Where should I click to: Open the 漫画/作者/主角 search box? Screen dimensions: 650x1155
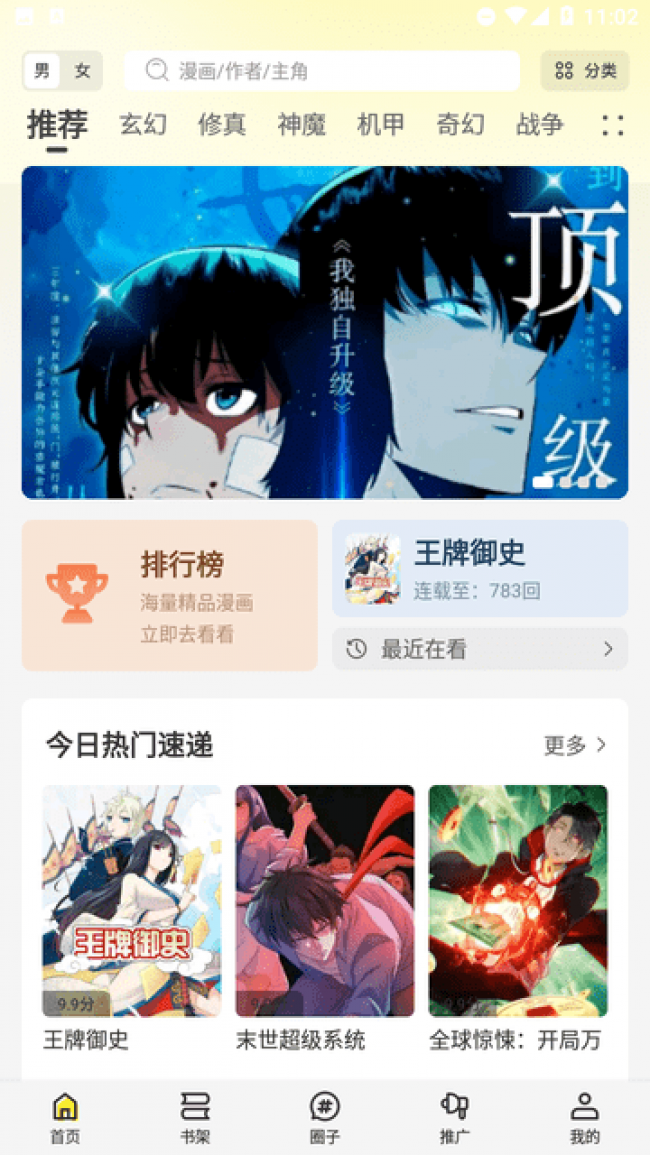[x=320, y=71]
